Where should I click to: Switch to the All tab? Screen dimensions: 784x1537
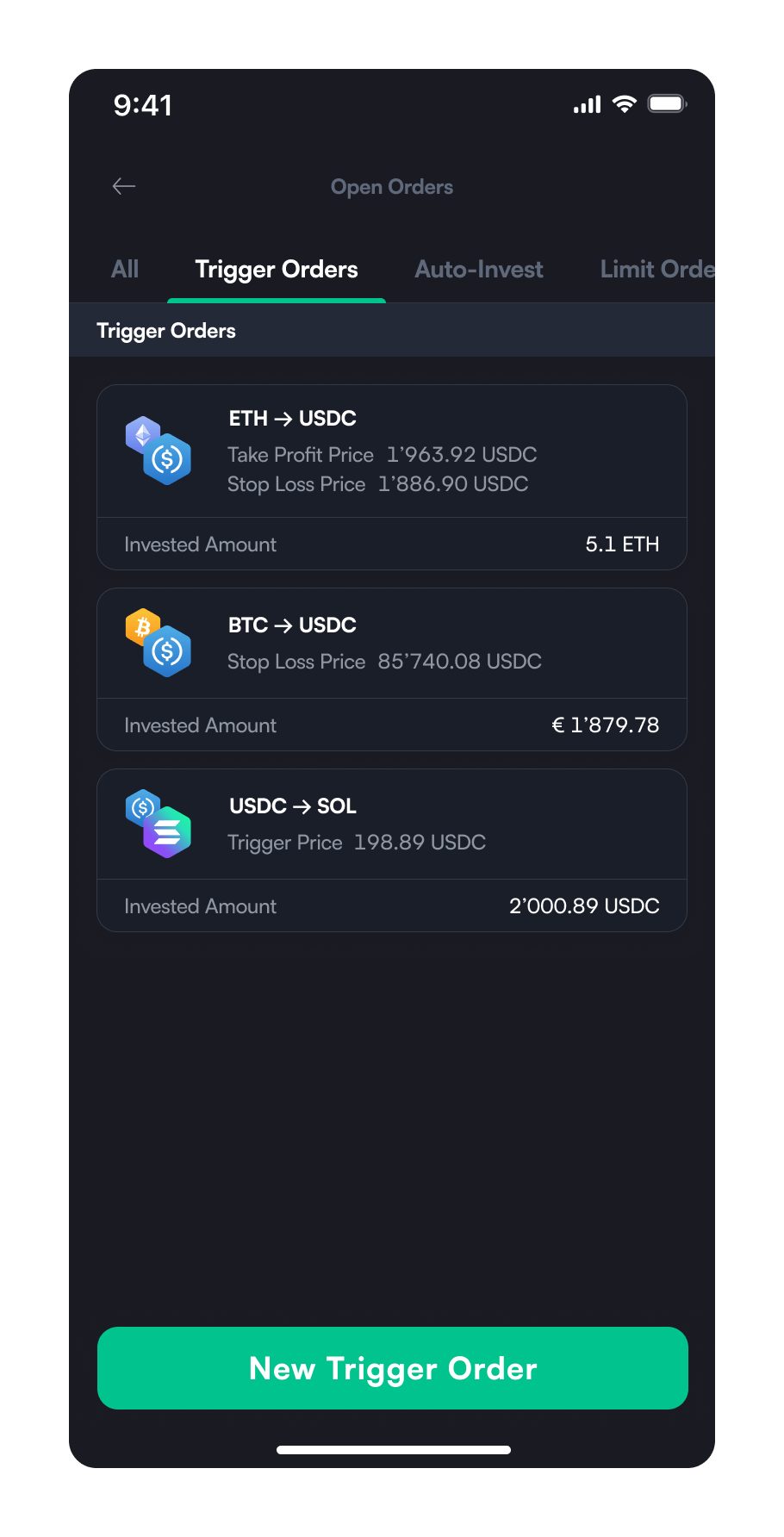click(124, 270)
